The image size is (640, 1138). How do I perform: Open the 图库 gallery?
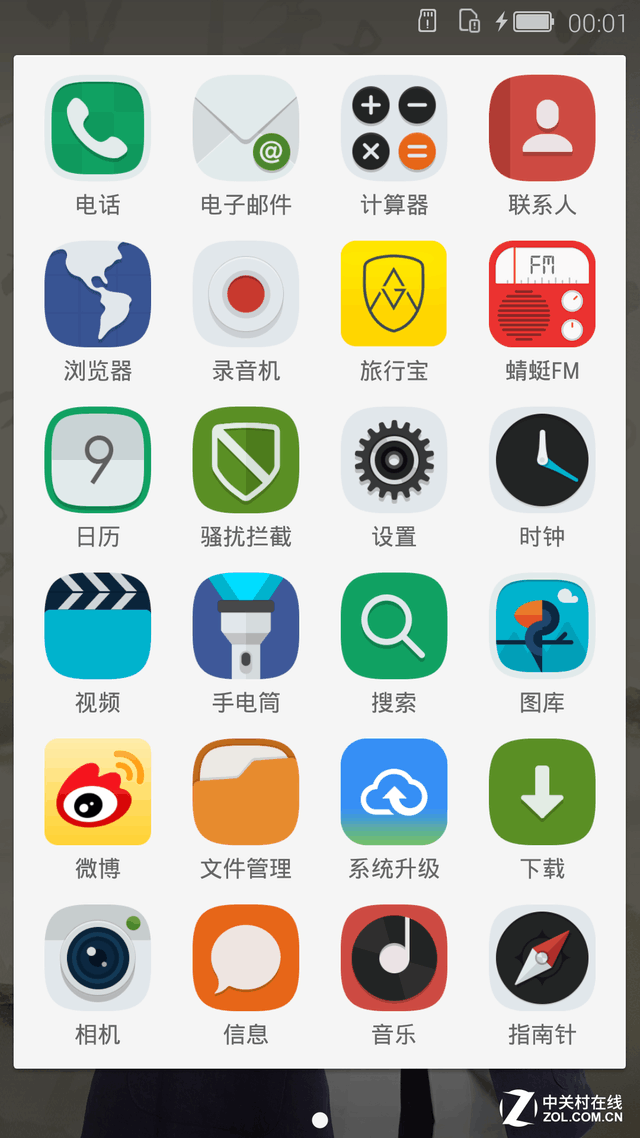(542, 627)
